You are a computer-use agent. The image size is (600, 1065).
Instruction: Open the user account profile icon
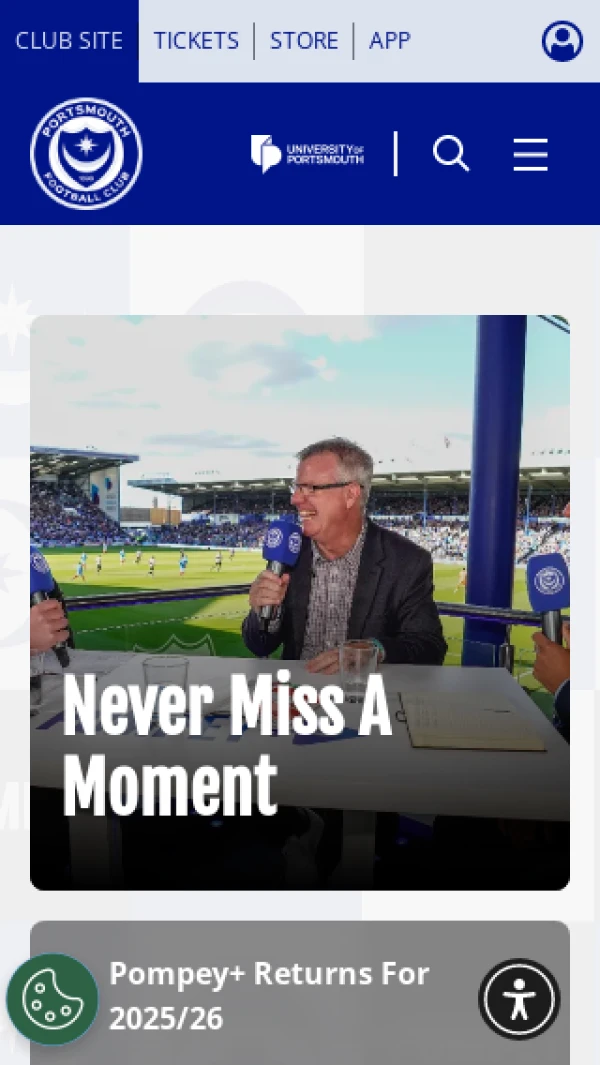pos(562,41)
